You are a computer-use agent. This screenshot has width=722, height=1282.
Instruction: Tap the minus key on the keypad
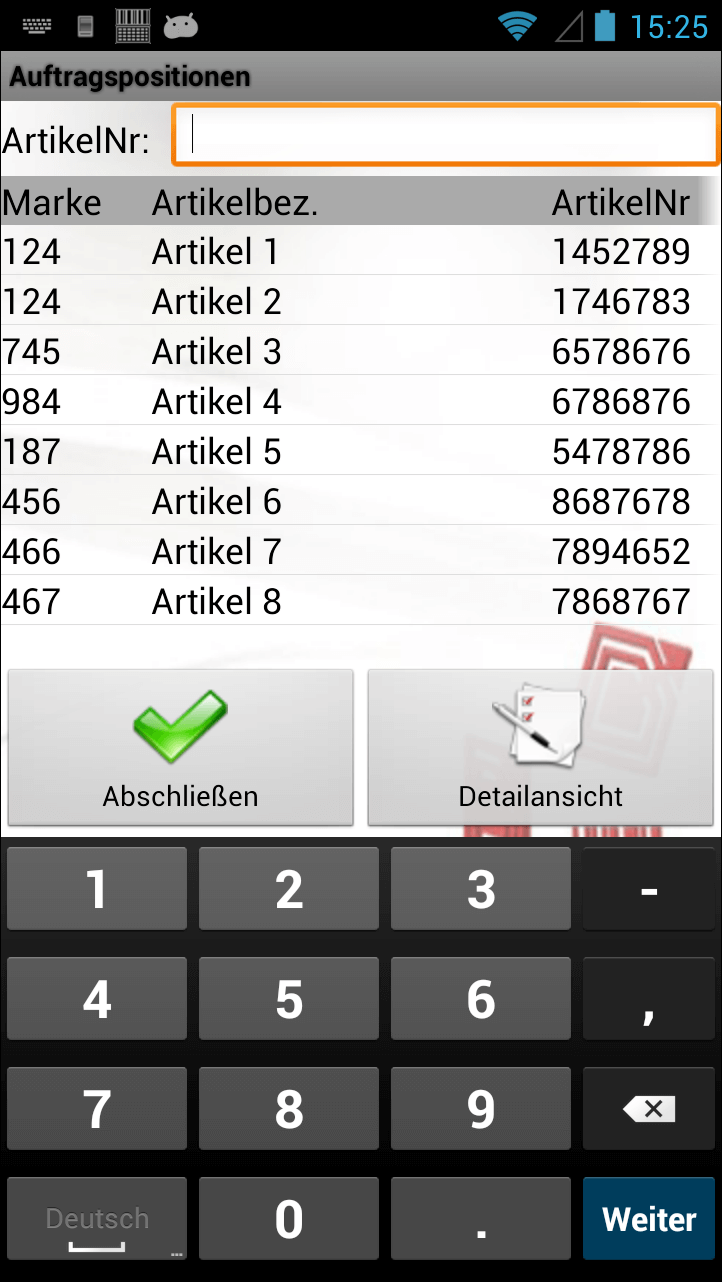click(648, 888)
